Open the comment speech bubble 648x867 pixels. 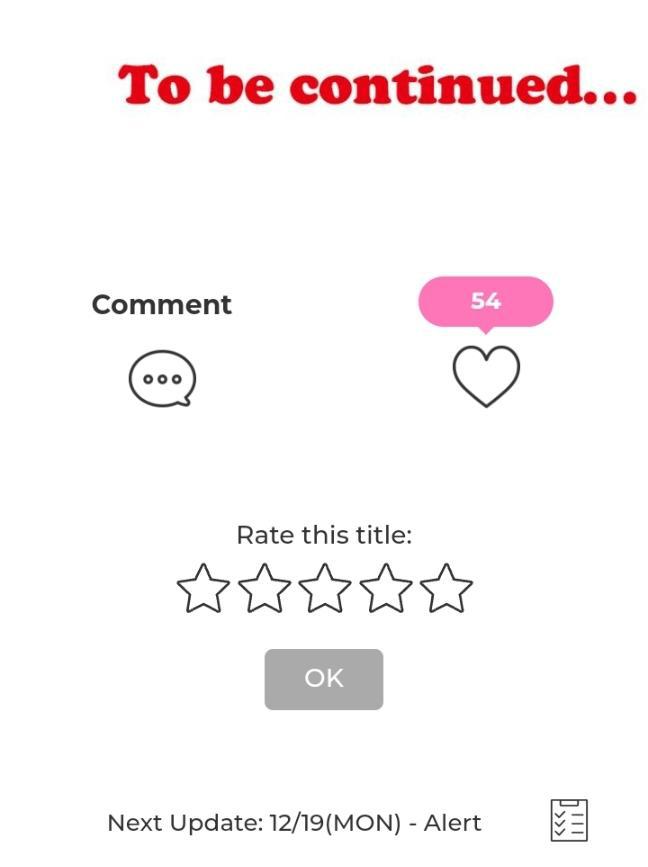pos(162,379)
